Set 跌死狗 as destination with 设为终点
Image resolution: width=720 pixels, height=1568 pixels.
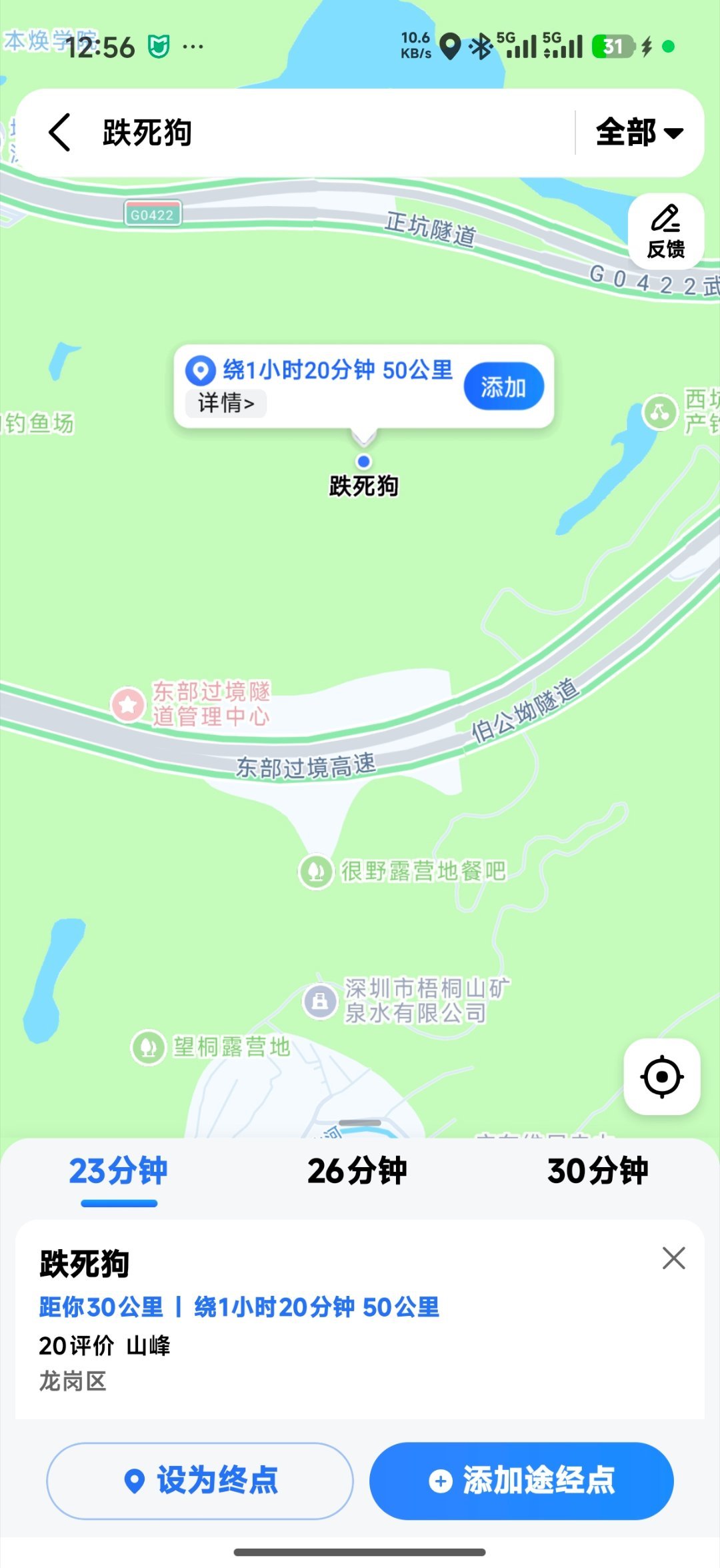coord(199,1481)
